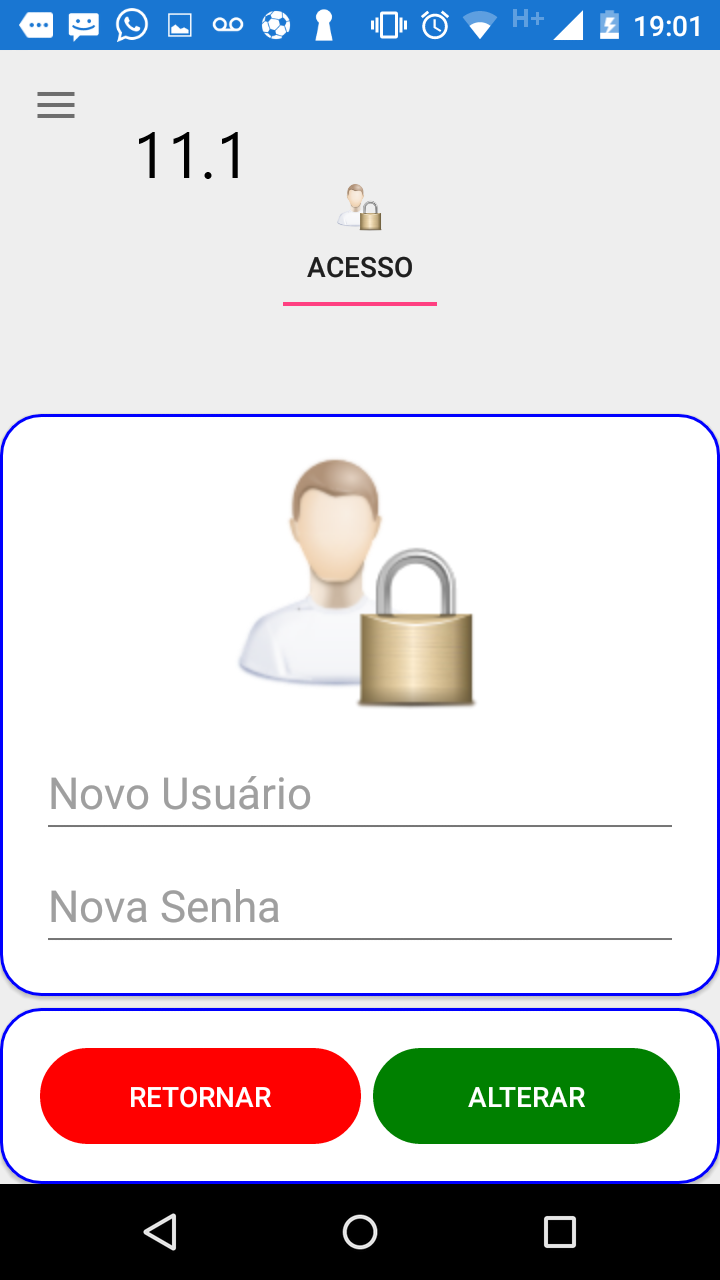Go back with the system back button
Image resolution: width=720 pixels, height=1280 pixels.
[160, 1232]
